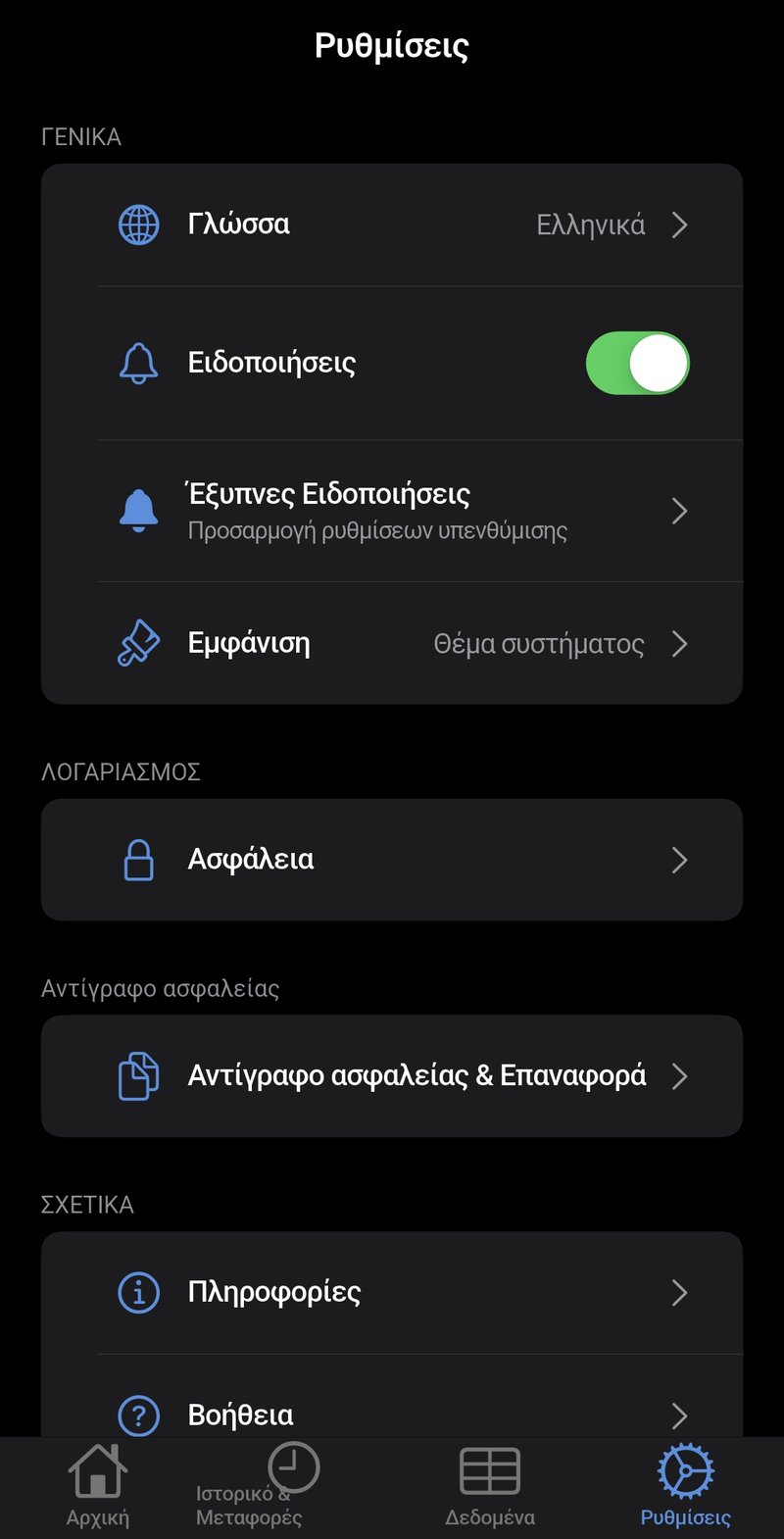The width and height of the screenshot is (784, 1539).
Task: Tap the smart notifications bell icon
Action: coord(138,511)
